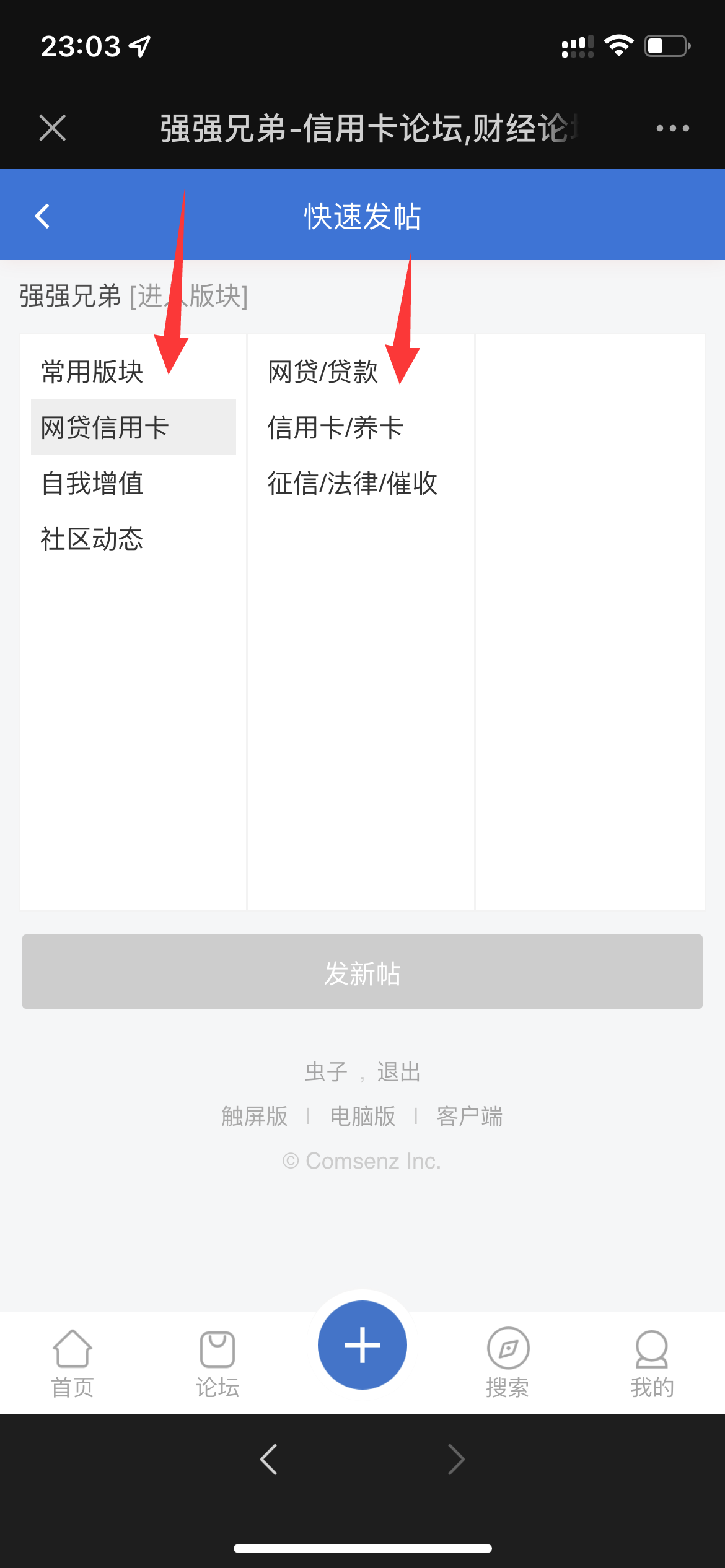Tap the blue plus post button
This screenshot has height=1568, width=725.
tap(362, 1345)
